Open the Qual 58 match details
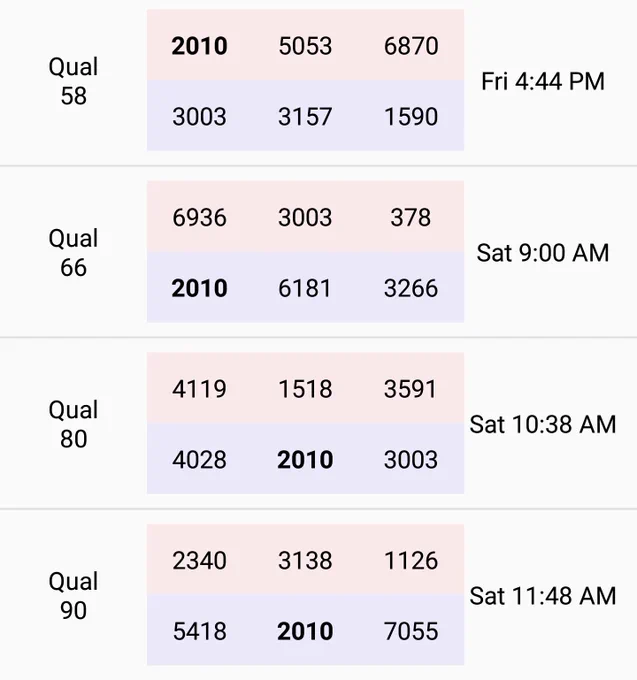This screenshot has height=680, width=637. (x=318, y=81)
